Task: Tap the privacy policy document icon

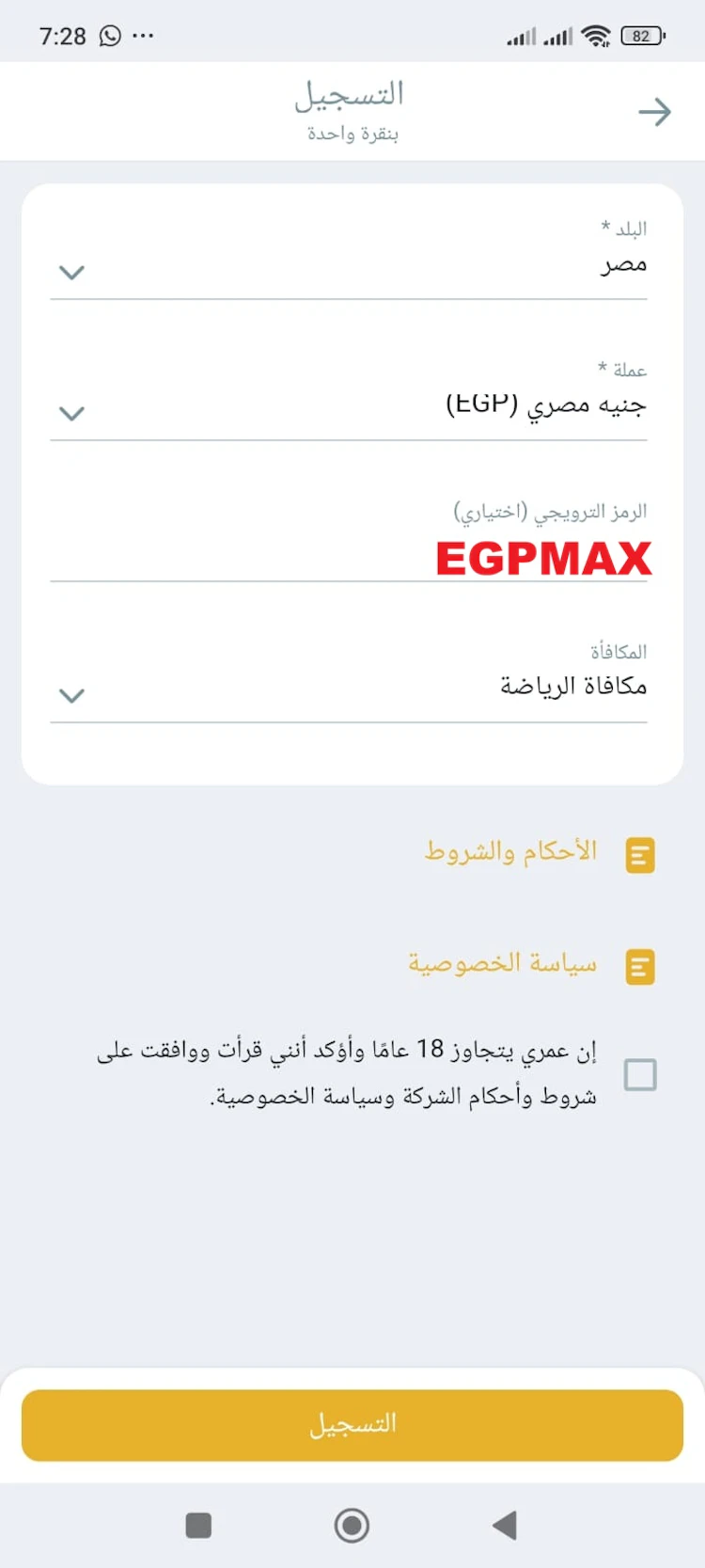Action: (638, 965)
